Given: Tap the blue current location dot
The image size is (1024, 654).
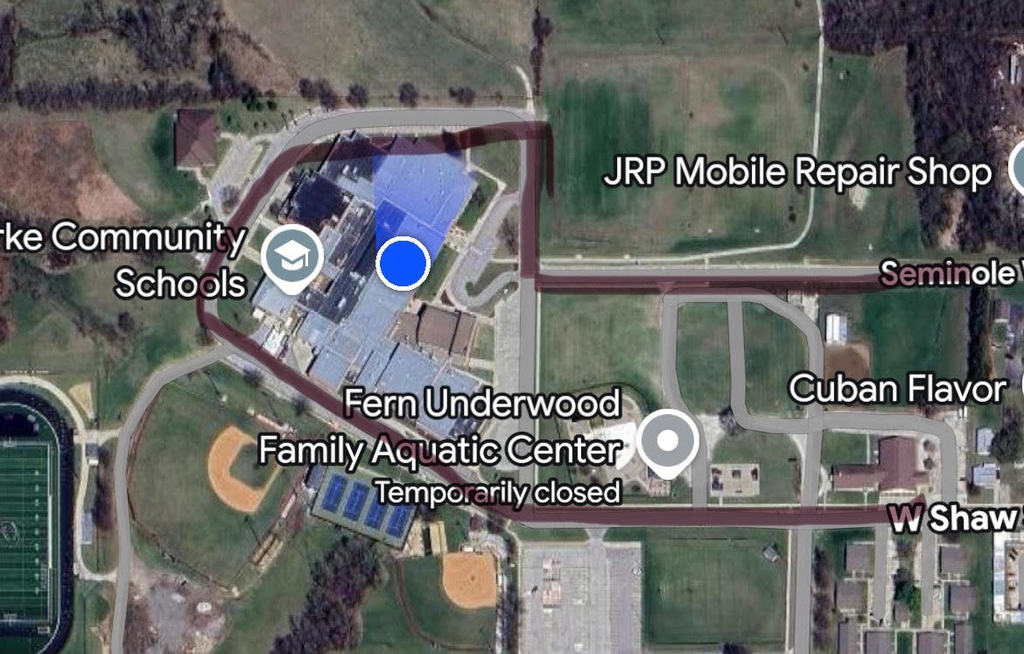Looking at the screenshot, I should 403,263.
